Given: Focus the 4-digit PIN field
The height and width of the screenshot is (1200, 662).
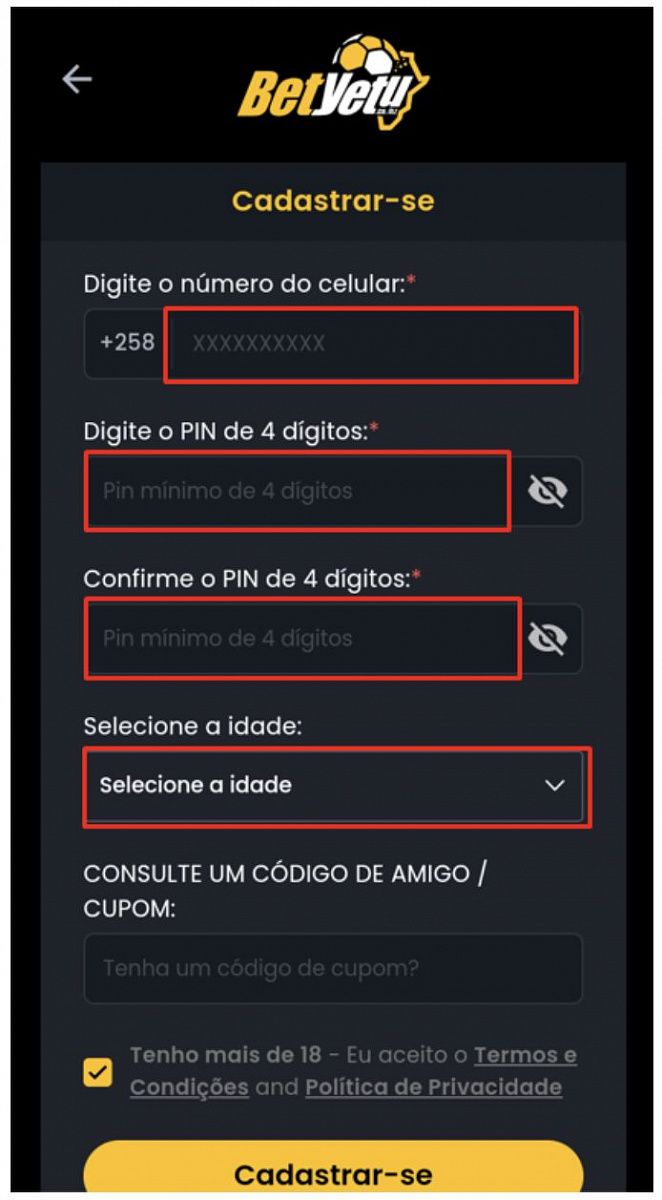Looking at the screenshot, I should (297, 491).
